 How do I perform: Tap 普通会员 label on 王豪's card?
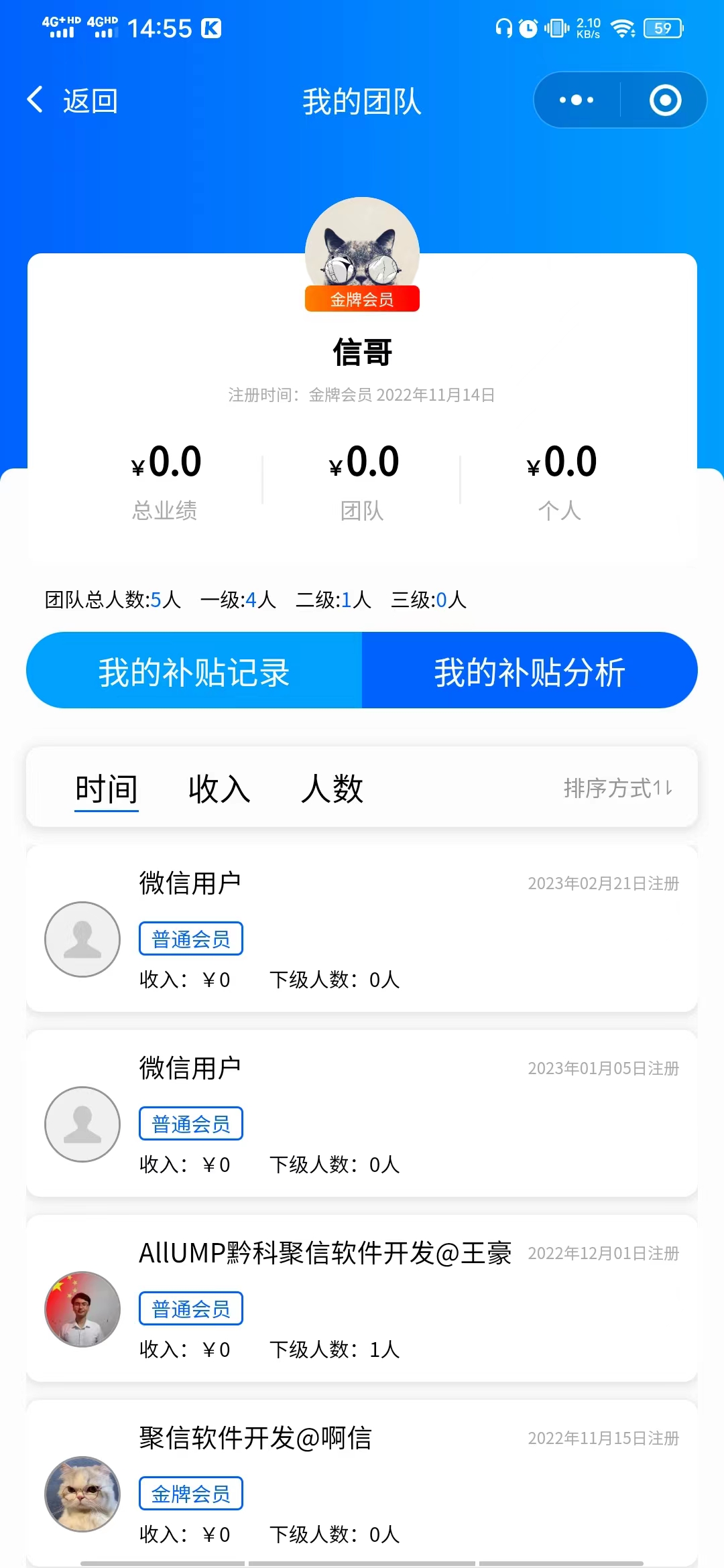190,1307
